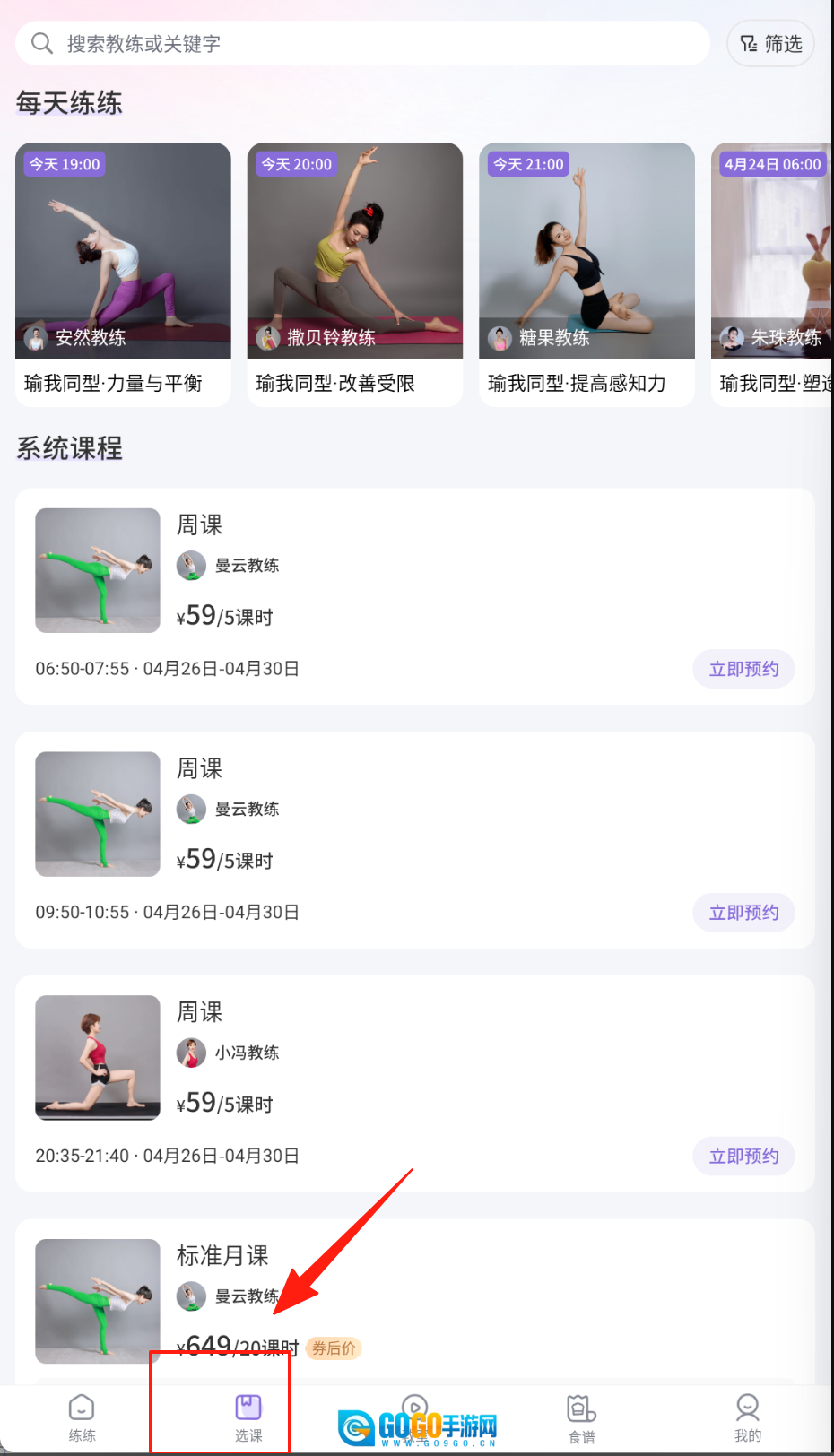Open 糖果教练's 21:00 提高感知力 class
The image size is (834, 1456).
[x=586, y=273]
